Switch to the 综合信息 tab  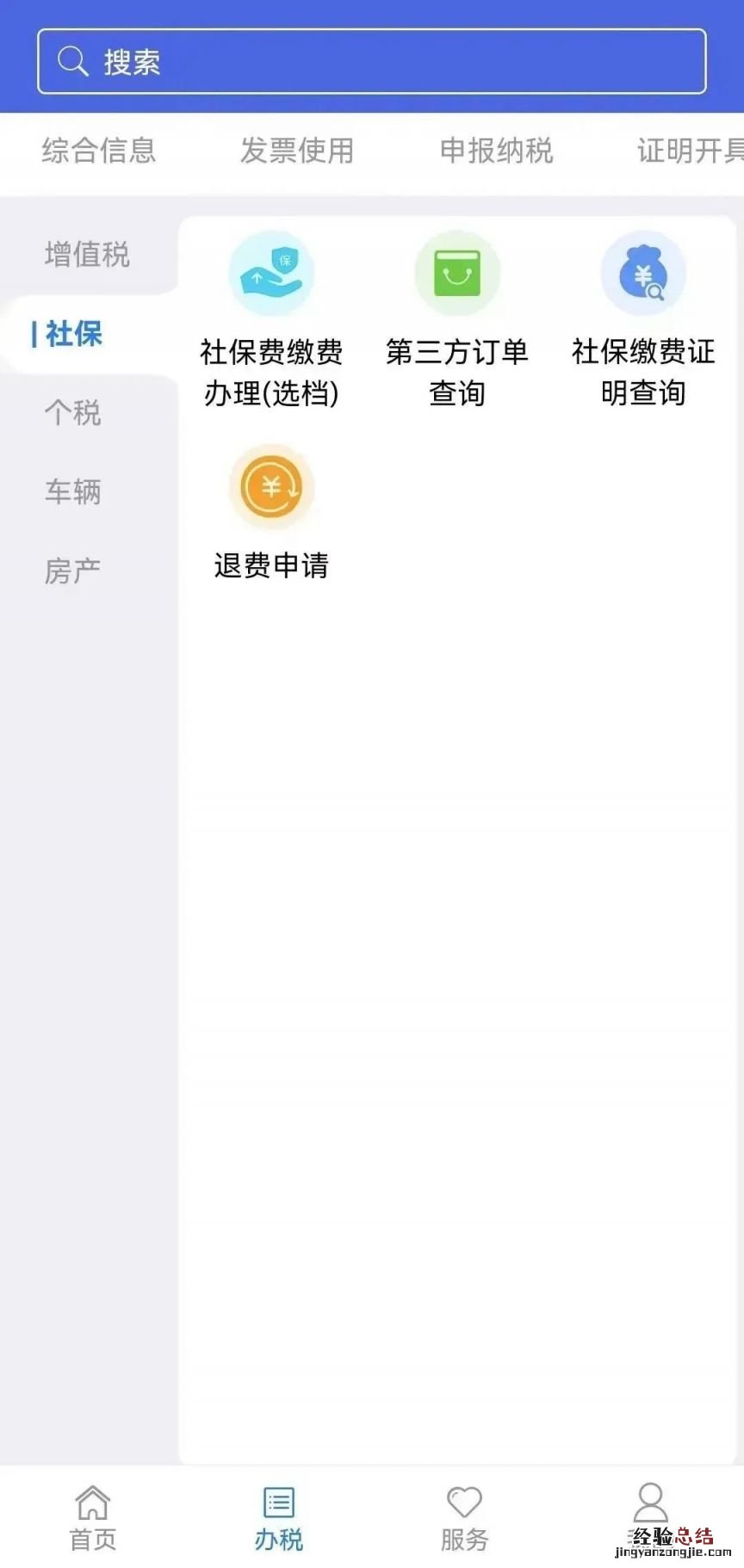(x=99, y=151)
